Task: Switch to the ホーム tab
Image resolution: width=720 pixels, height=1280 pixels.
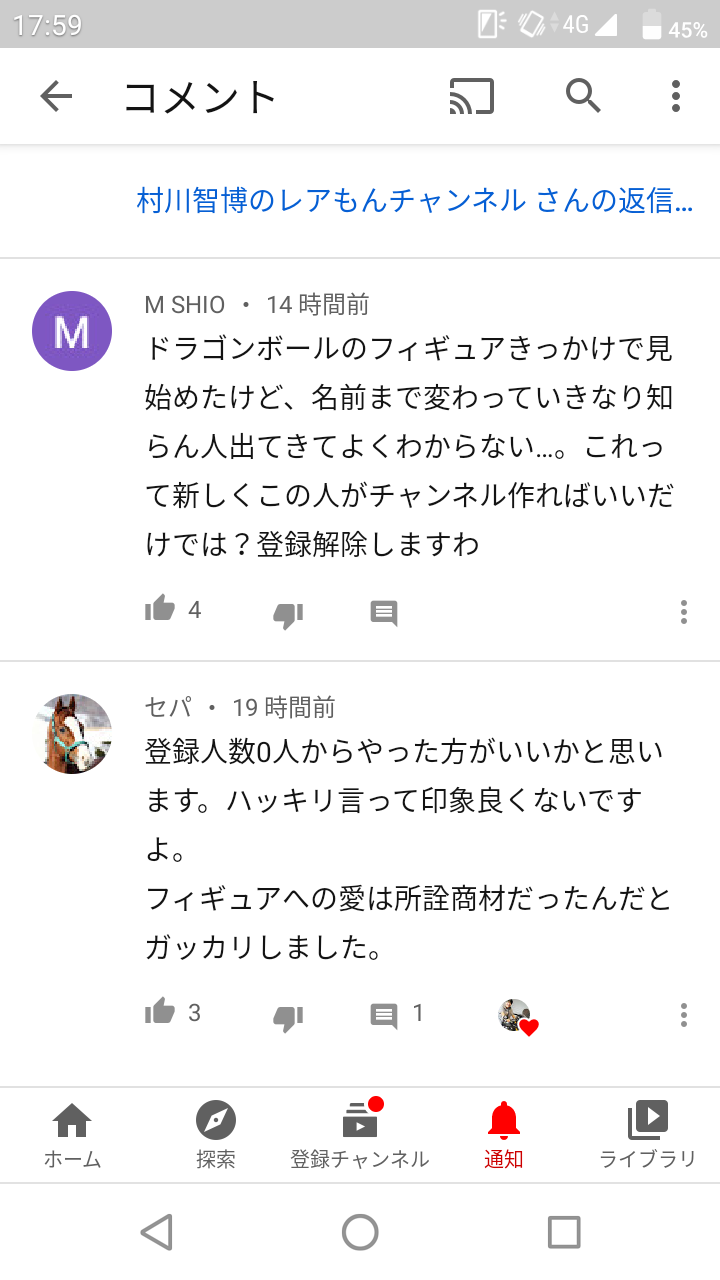Action: (72, 1135)
